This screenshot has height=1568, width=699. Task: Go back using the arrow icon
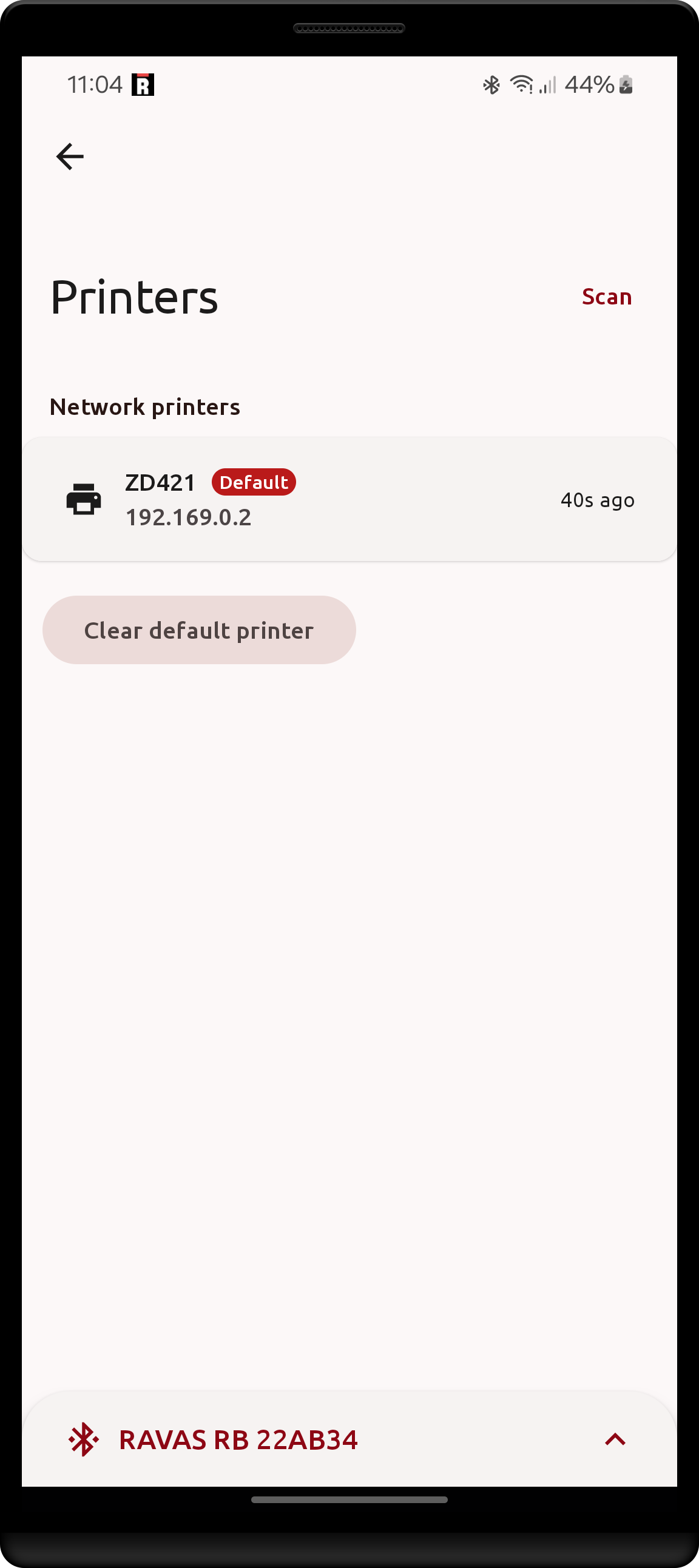pos(70,156)
